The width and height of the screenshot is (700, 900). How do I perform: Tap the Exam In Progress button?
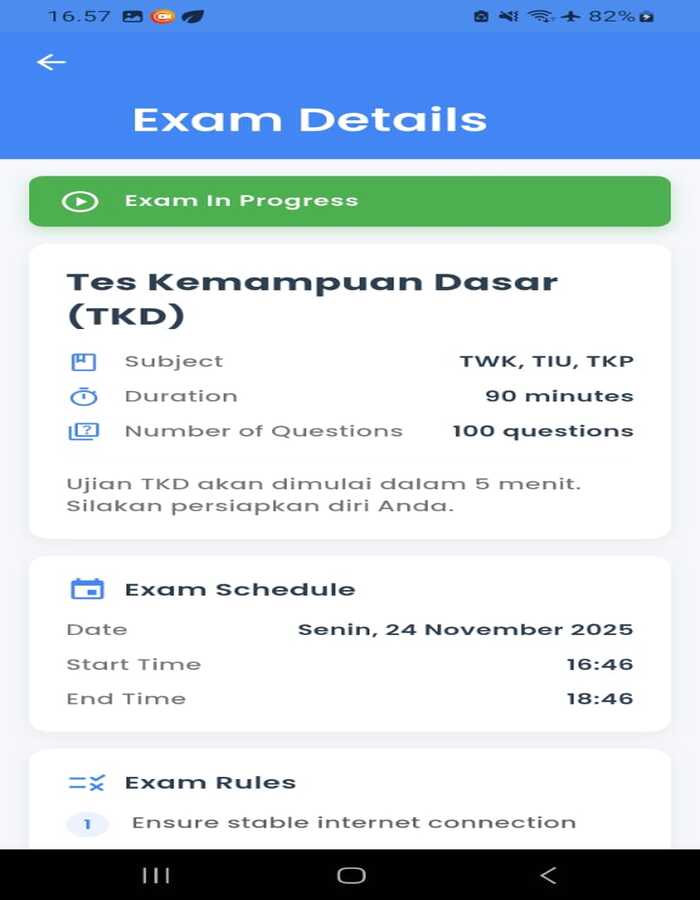coord(349,201)
